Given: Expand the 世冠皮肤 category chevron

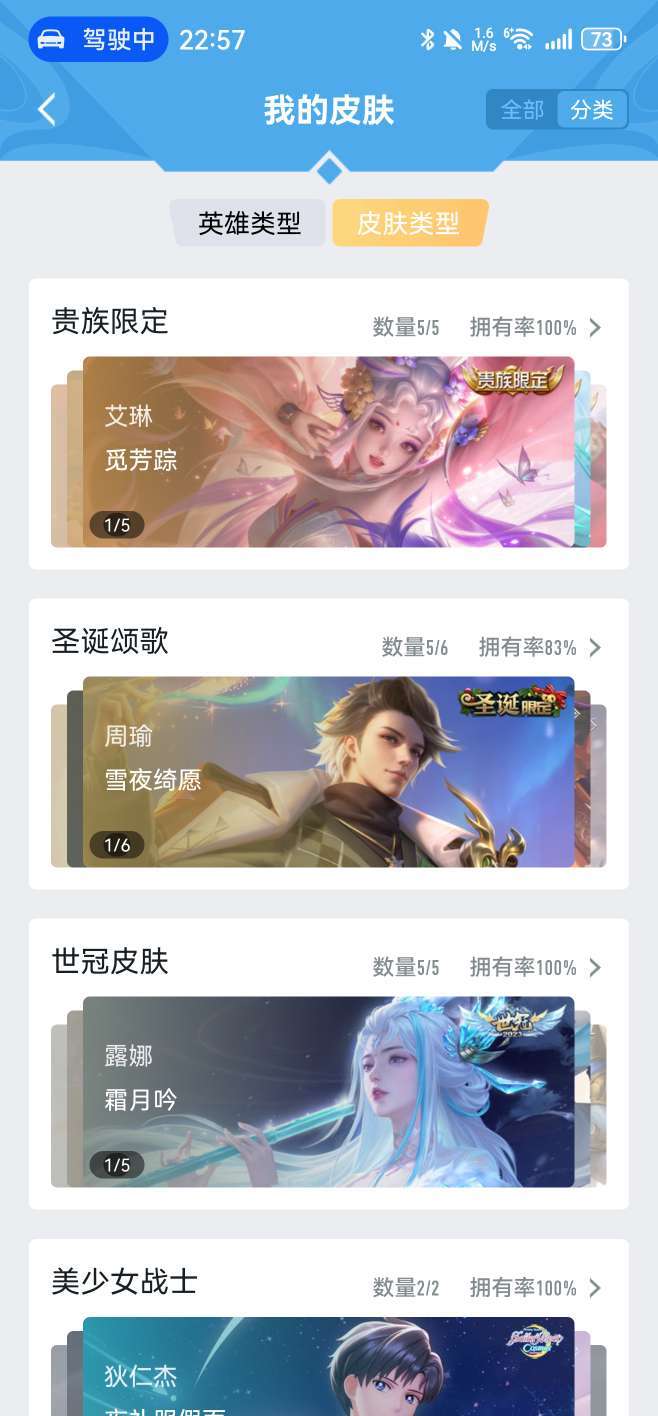Looking at the screenshot, I should [595, 967].
